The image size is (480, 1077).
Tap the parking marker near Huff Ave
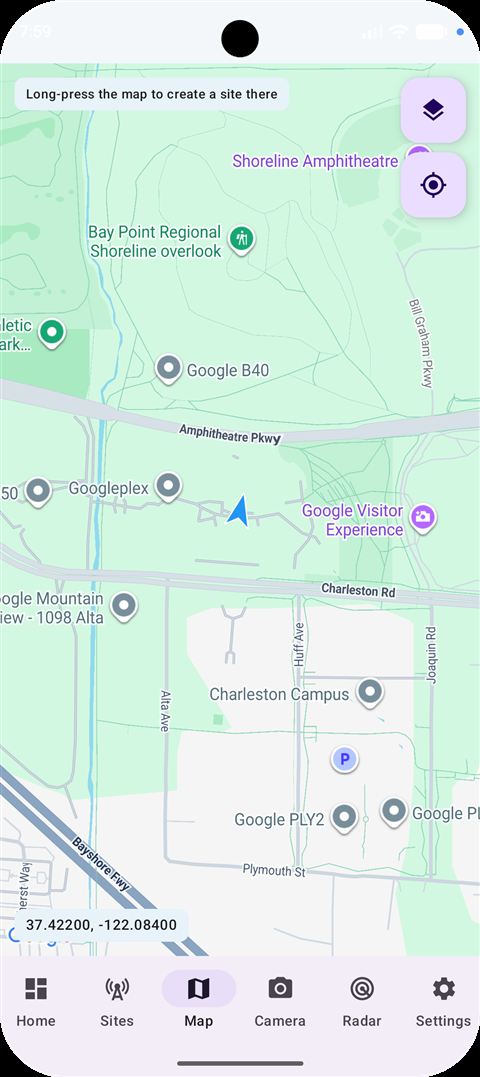[x=345, y=760]
